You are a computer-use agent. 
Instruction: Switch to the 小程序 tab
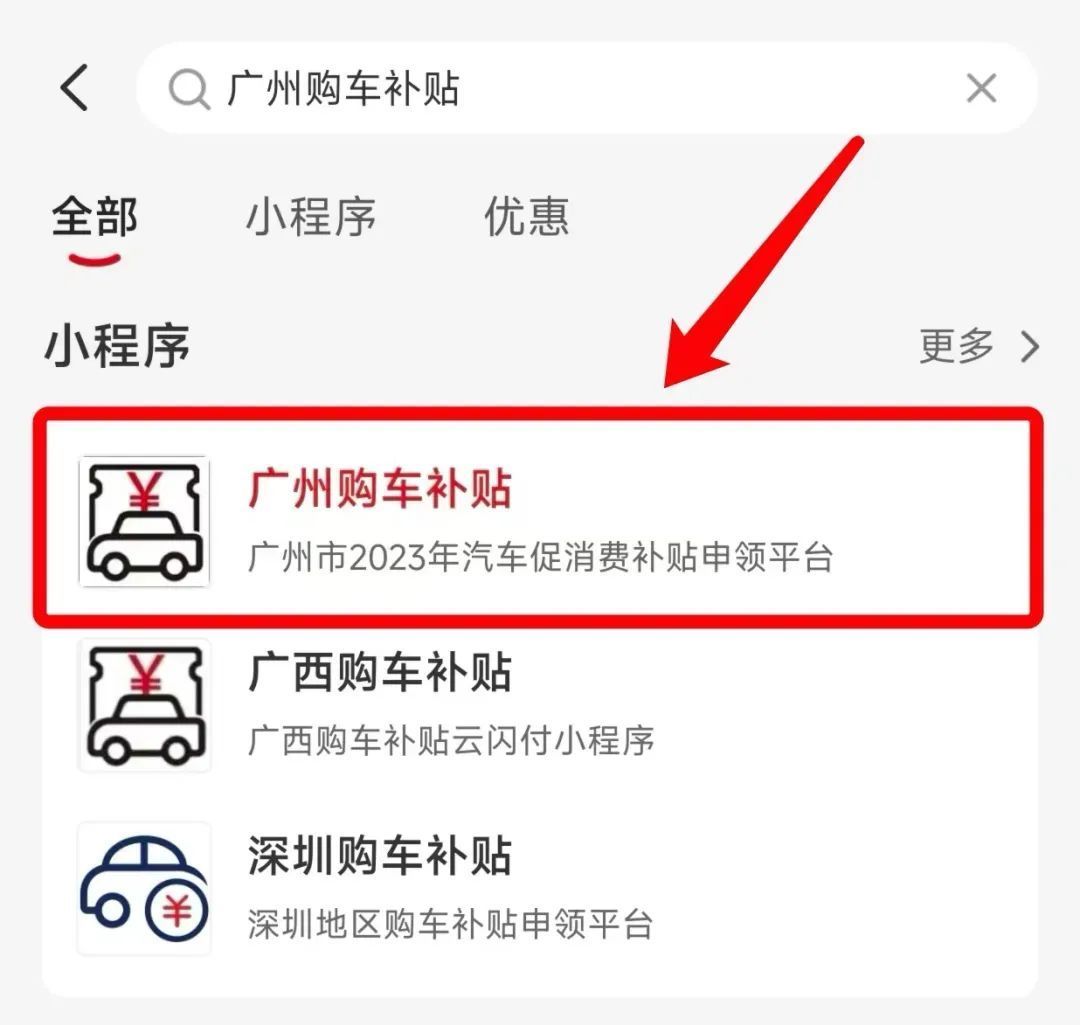click(x=311, y=216)
